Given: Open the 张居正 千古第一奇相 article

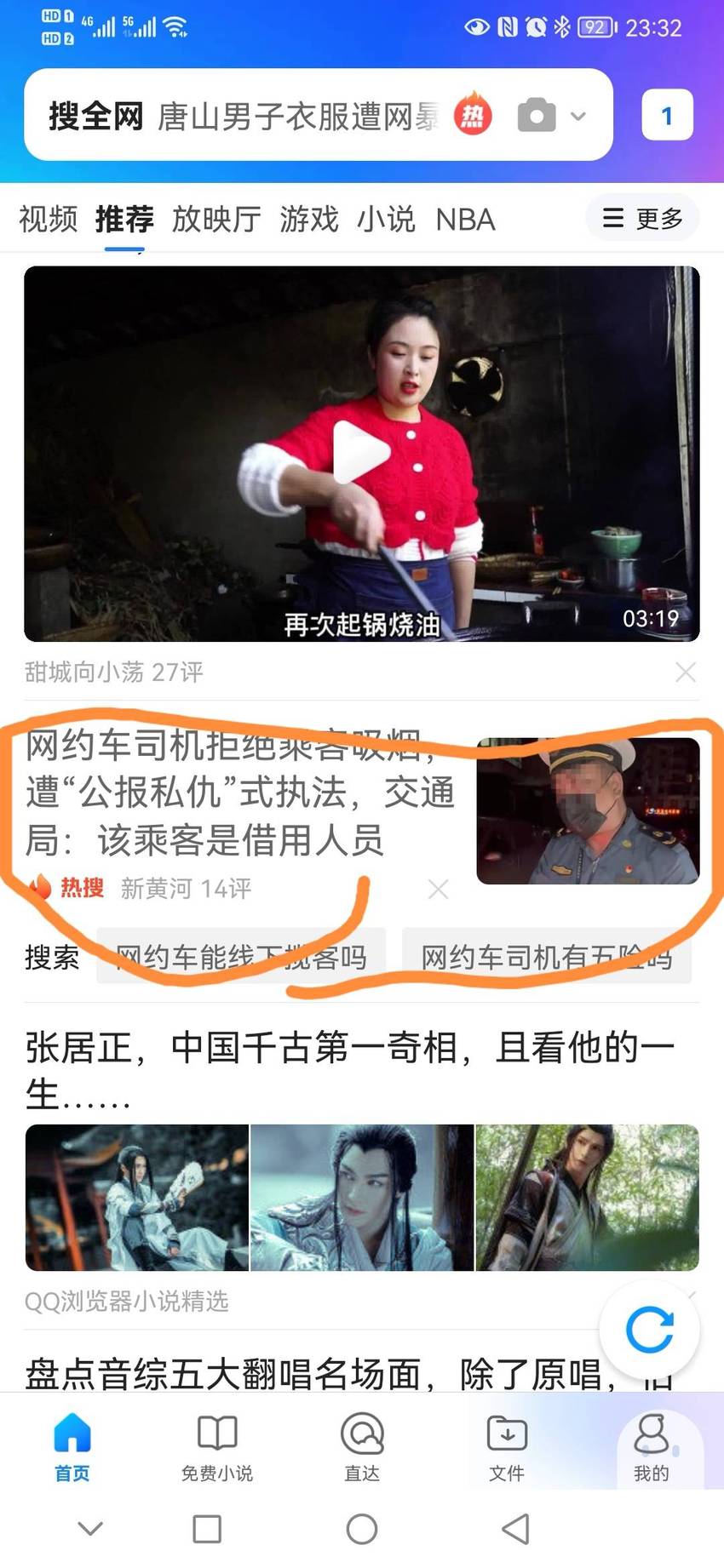Looking at the screenshot, I should 350,1070.
